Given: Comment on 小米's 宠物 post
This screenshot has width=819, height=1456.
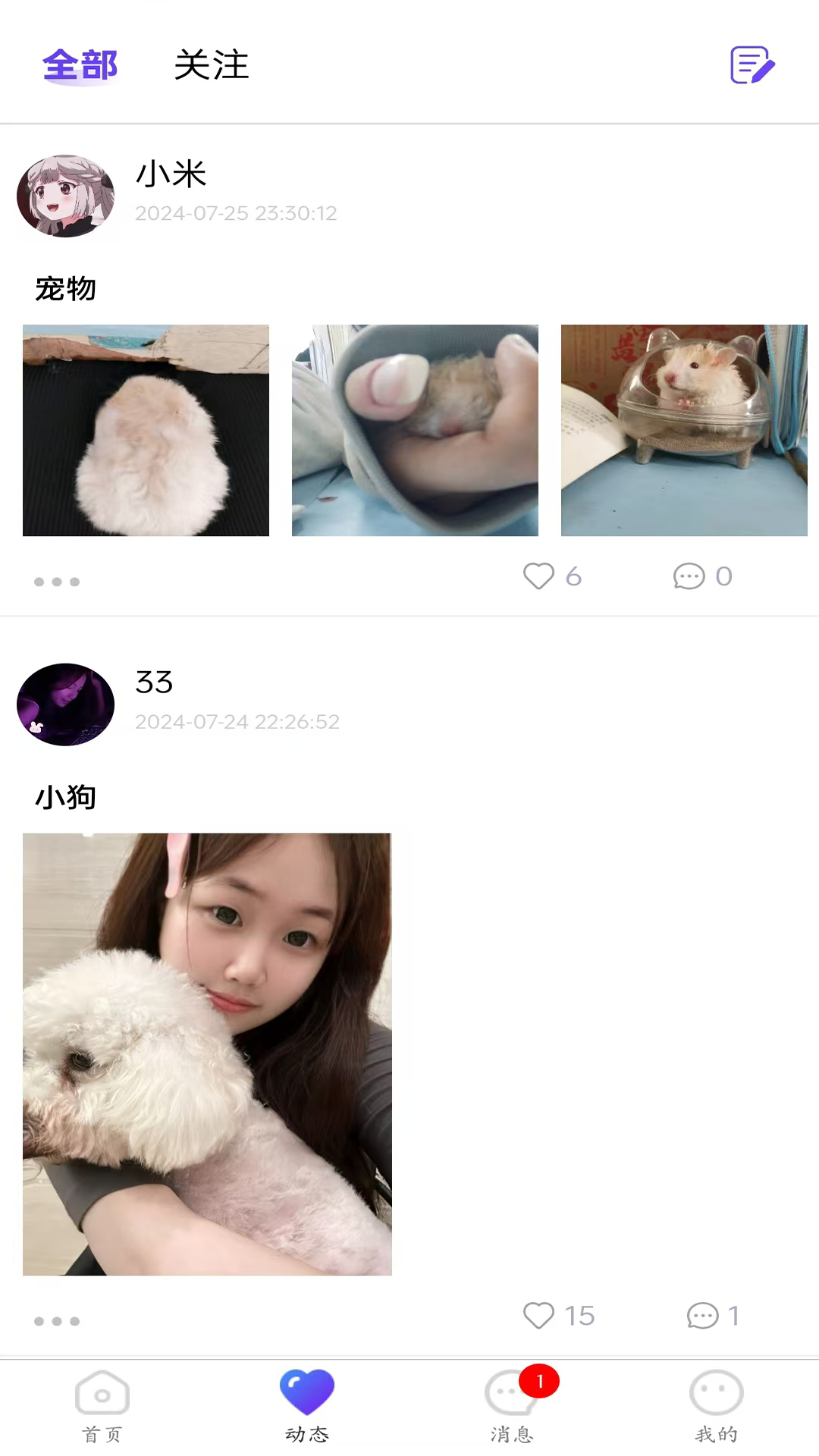Looking at the screenshot, I should coord(689,576).
